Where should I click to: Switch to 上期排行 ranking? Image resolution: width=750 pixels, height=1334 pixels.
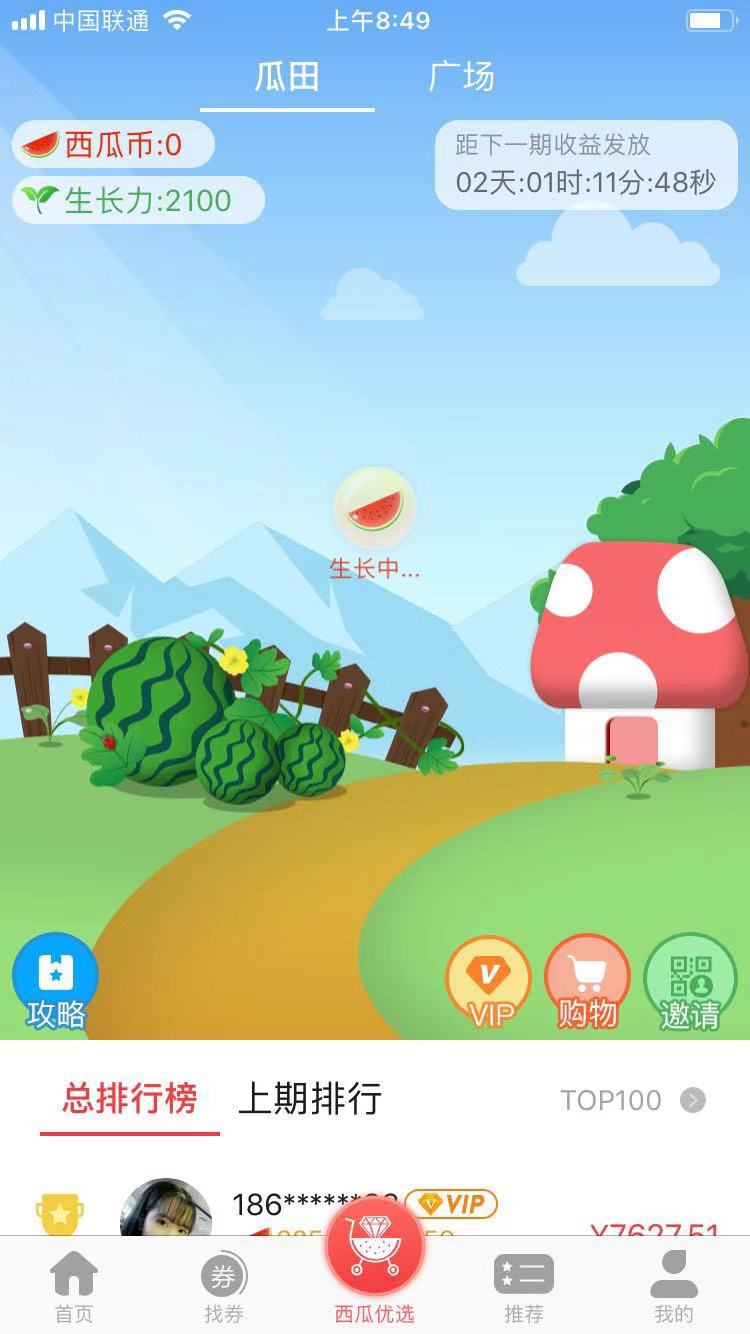tap(310, 1099)
